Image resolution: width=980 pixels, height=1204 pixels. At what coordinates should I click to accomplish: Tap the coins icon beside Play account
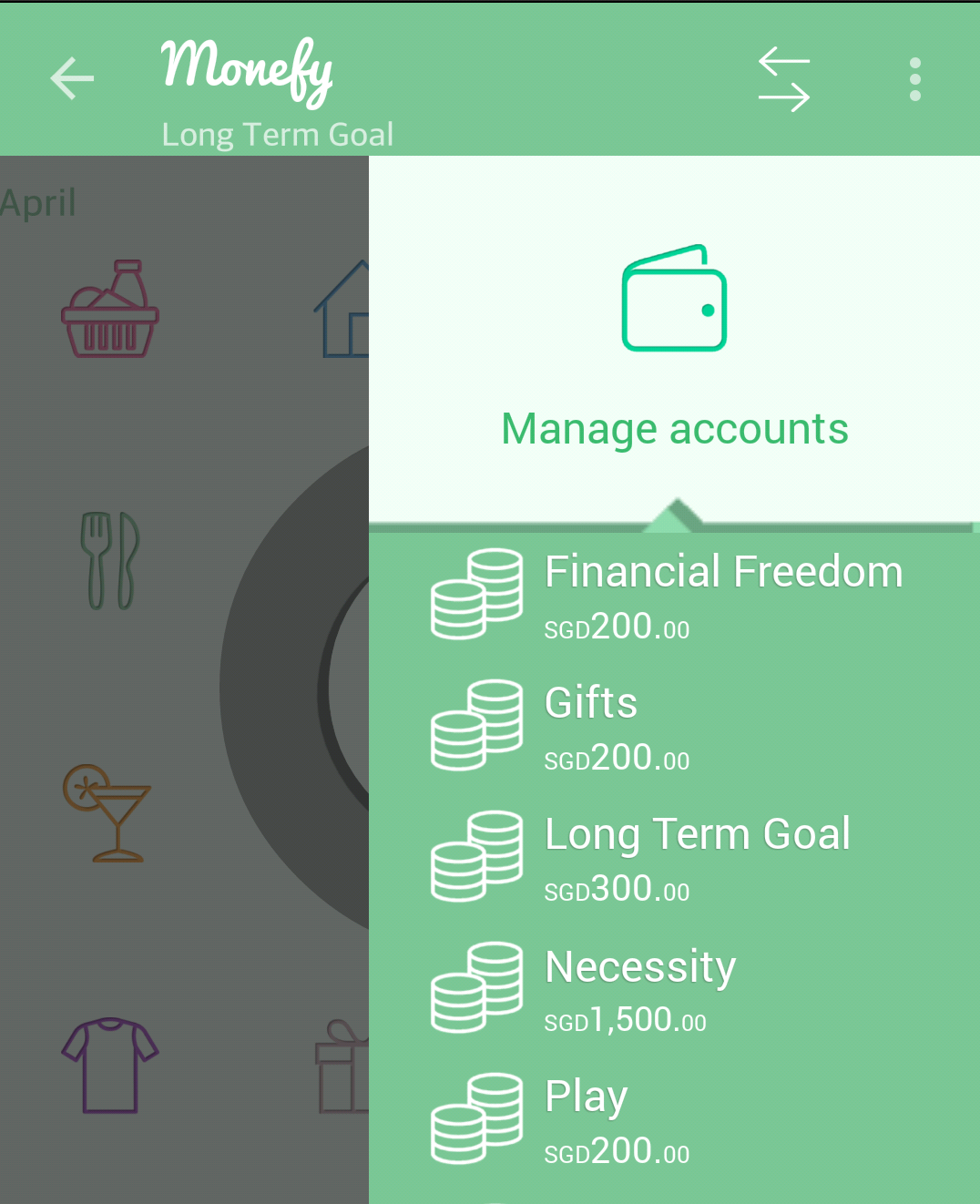[475, 1118]
